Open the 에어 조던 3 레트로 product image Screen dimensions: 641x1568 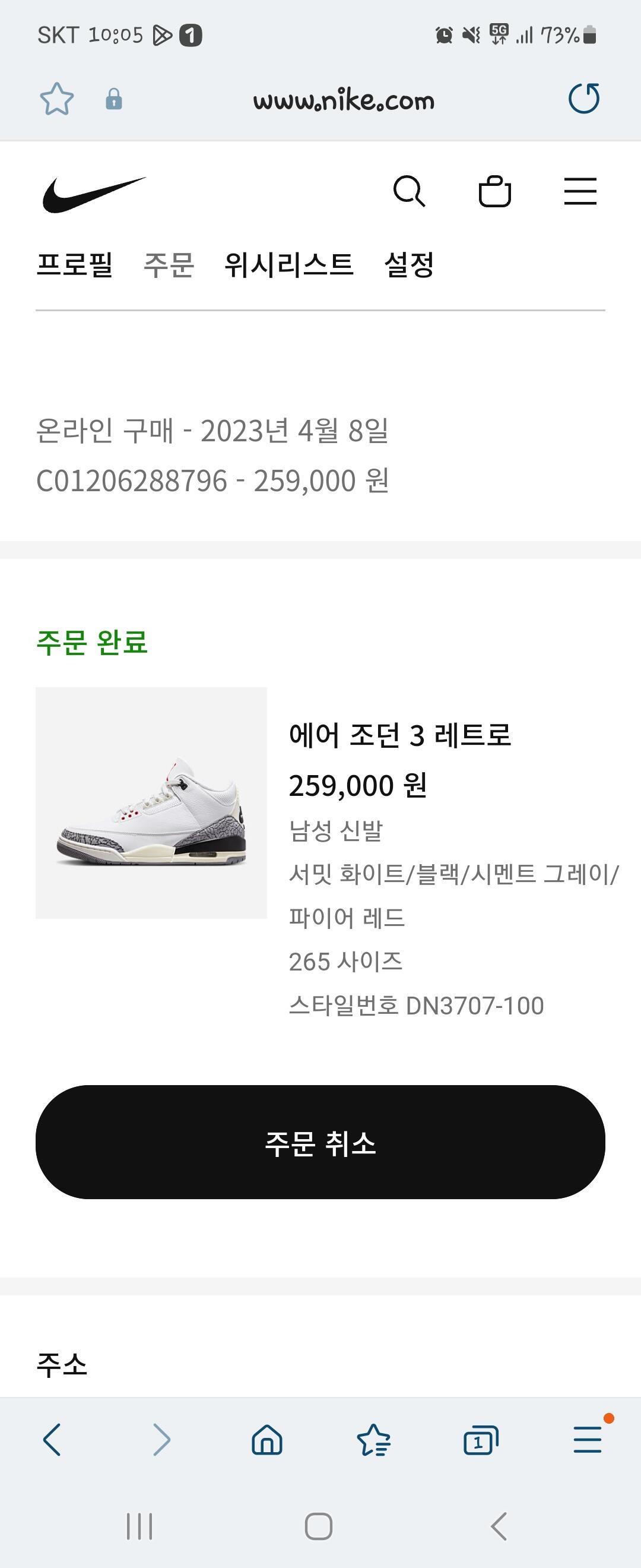[x=151, y=803]
